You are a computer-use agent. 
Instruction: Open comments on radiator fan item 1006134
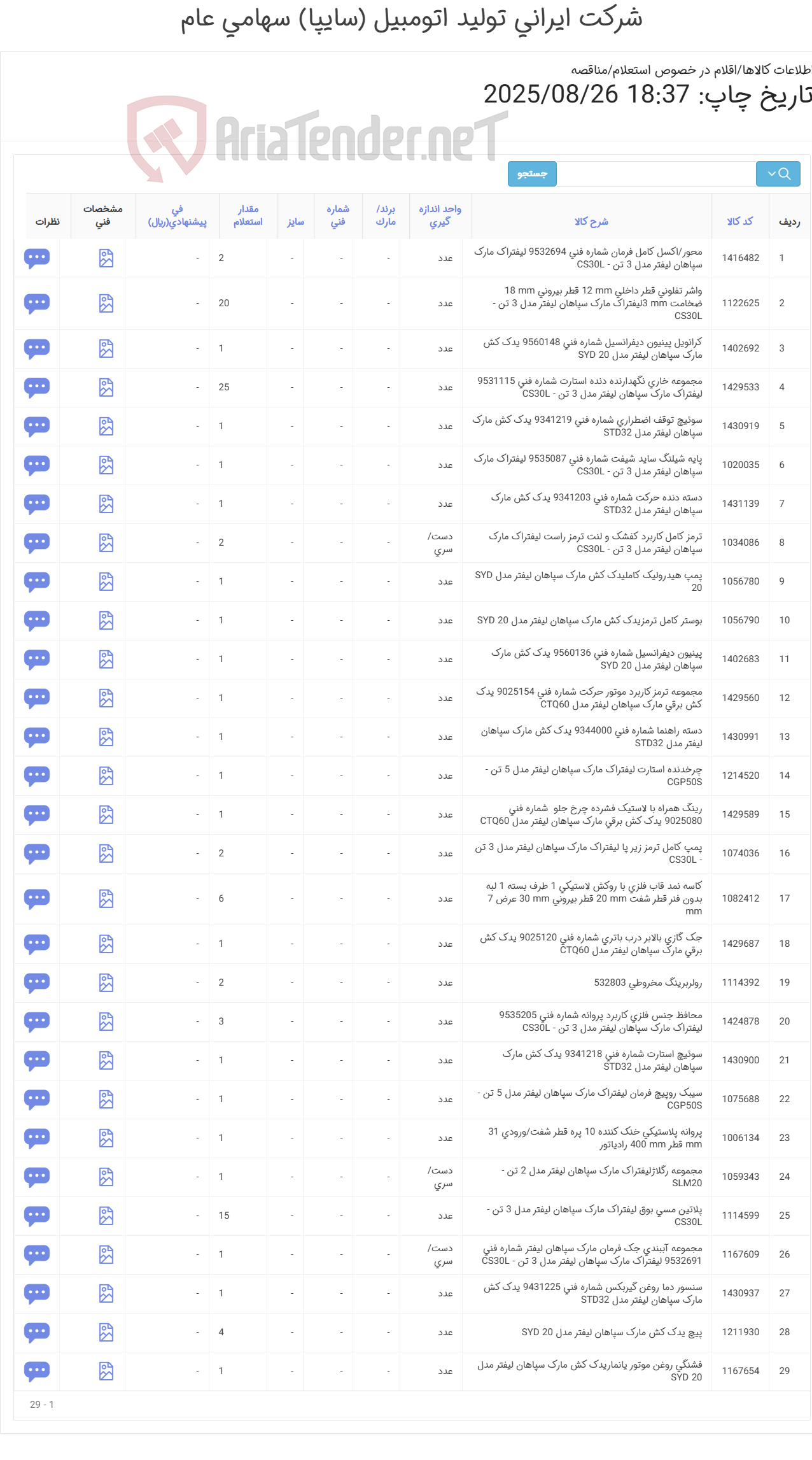[x=38, y=1137]
